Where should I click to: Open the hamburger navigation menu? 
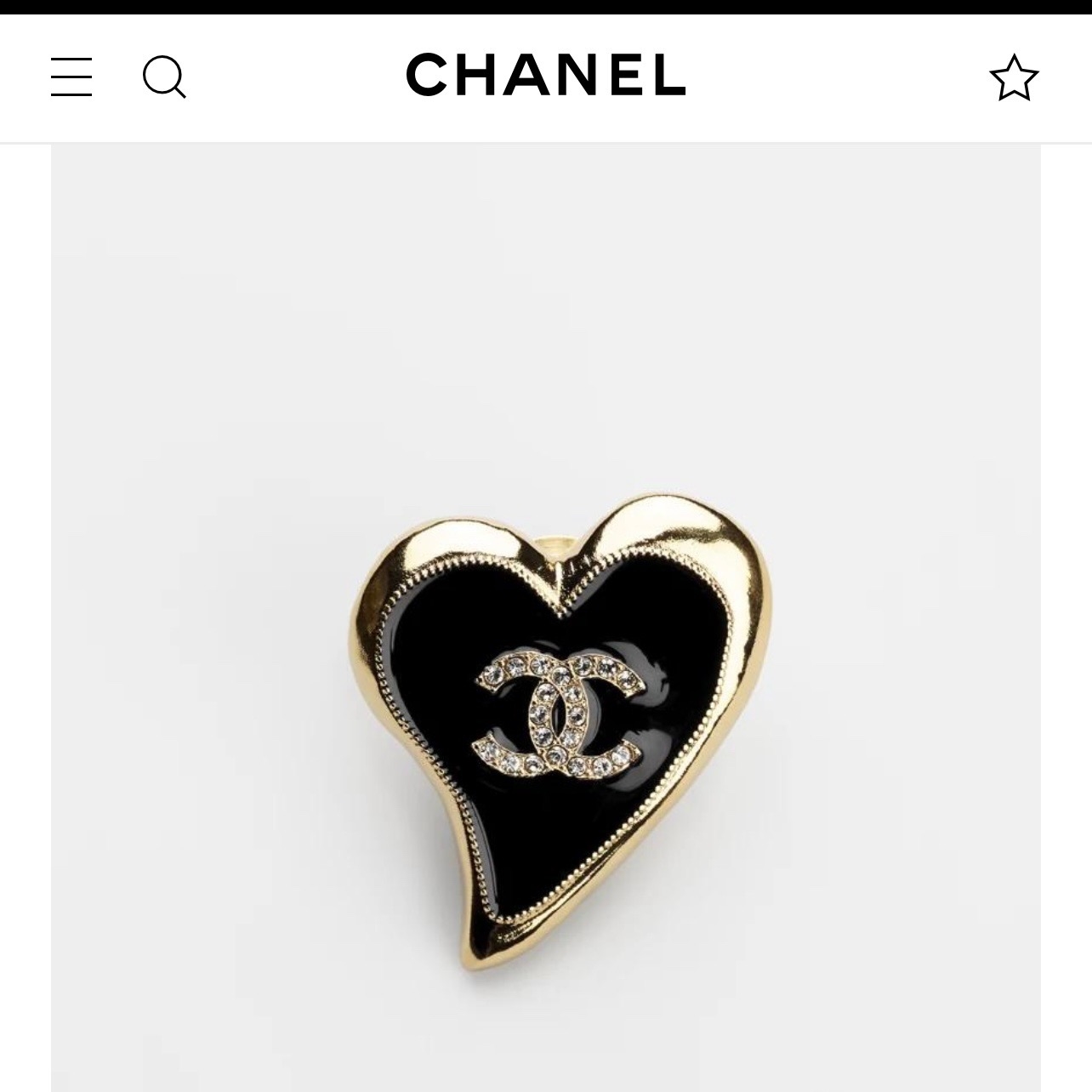click(x=71, y=77)
